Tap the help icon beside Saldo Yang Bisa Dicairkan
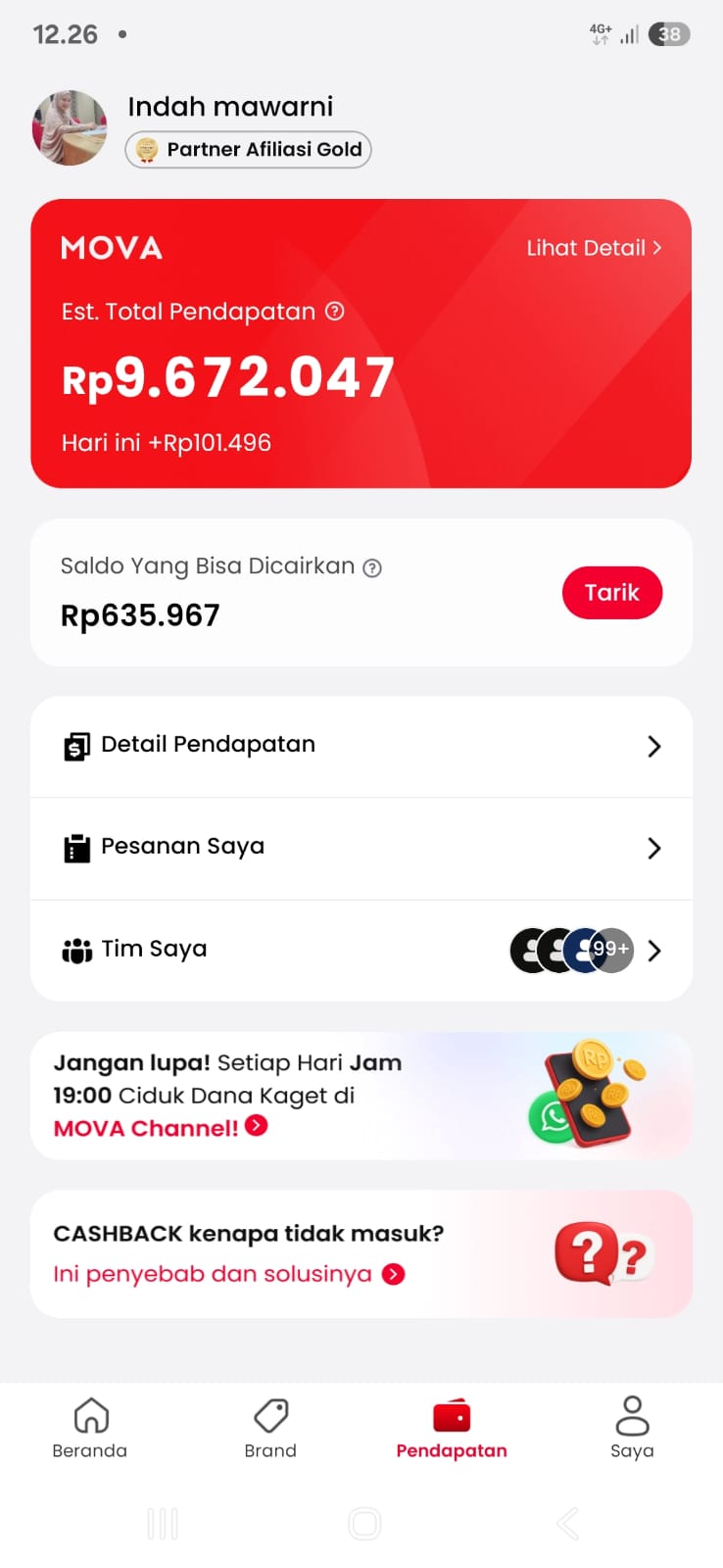 click(x=372, y=567)
